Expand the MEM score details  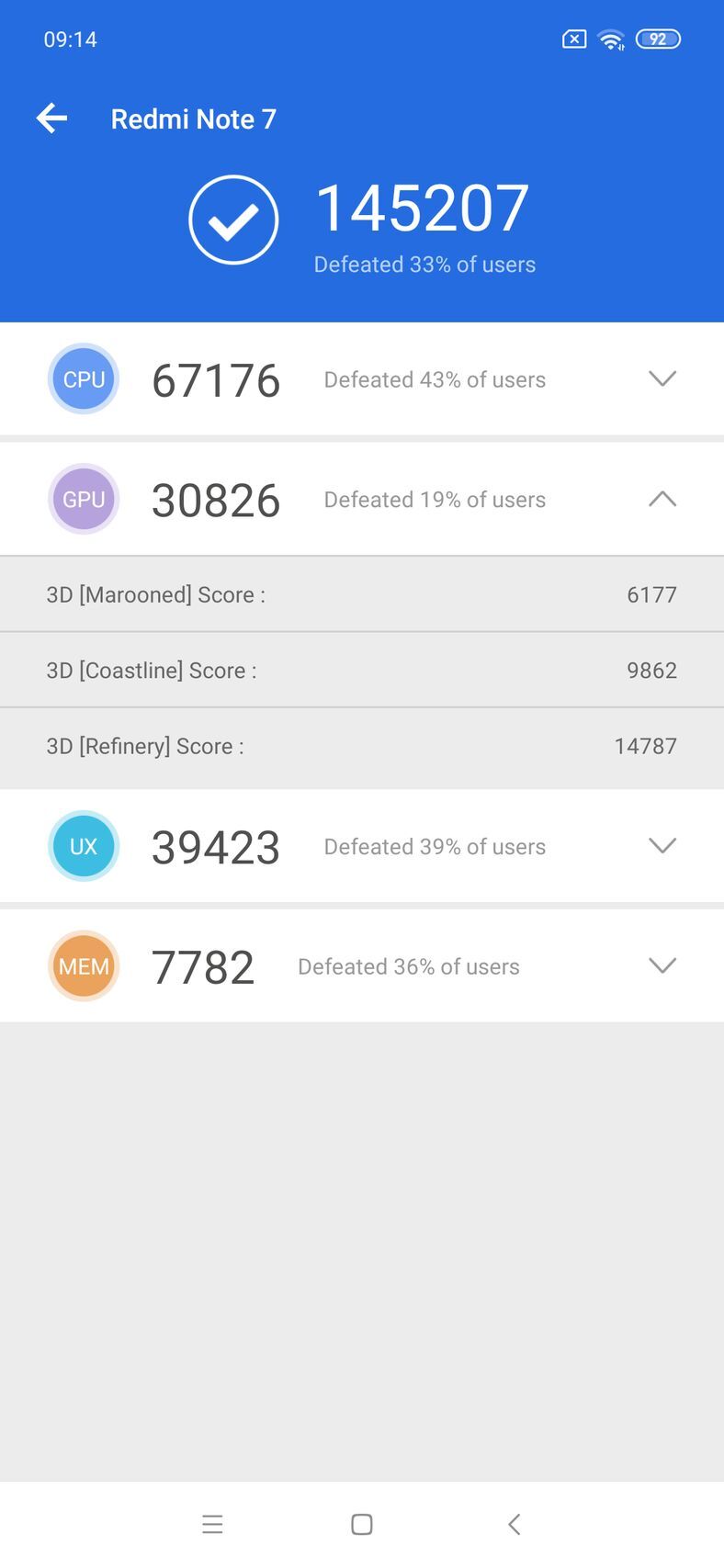click(662, 965)
